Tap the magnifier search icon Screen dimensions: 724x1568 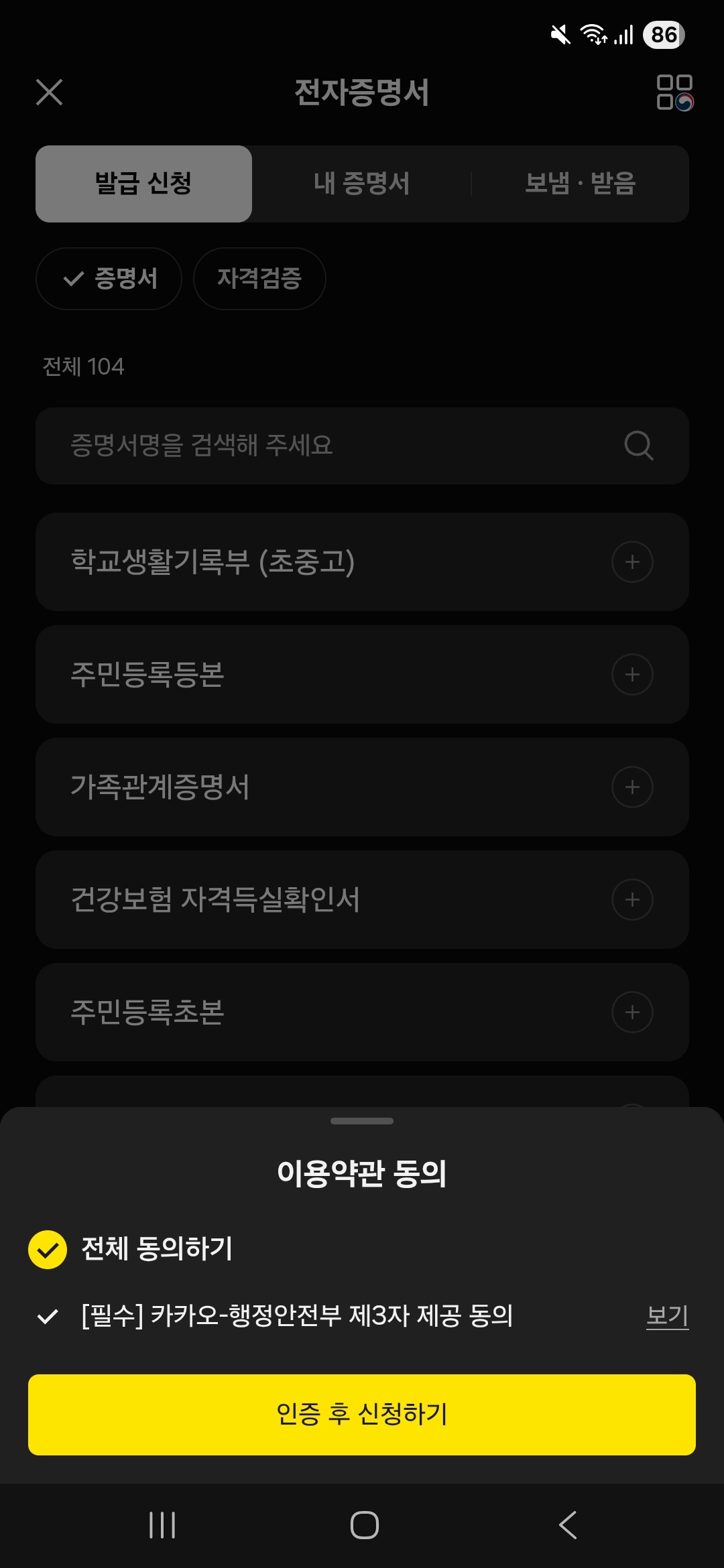[638, 446]
